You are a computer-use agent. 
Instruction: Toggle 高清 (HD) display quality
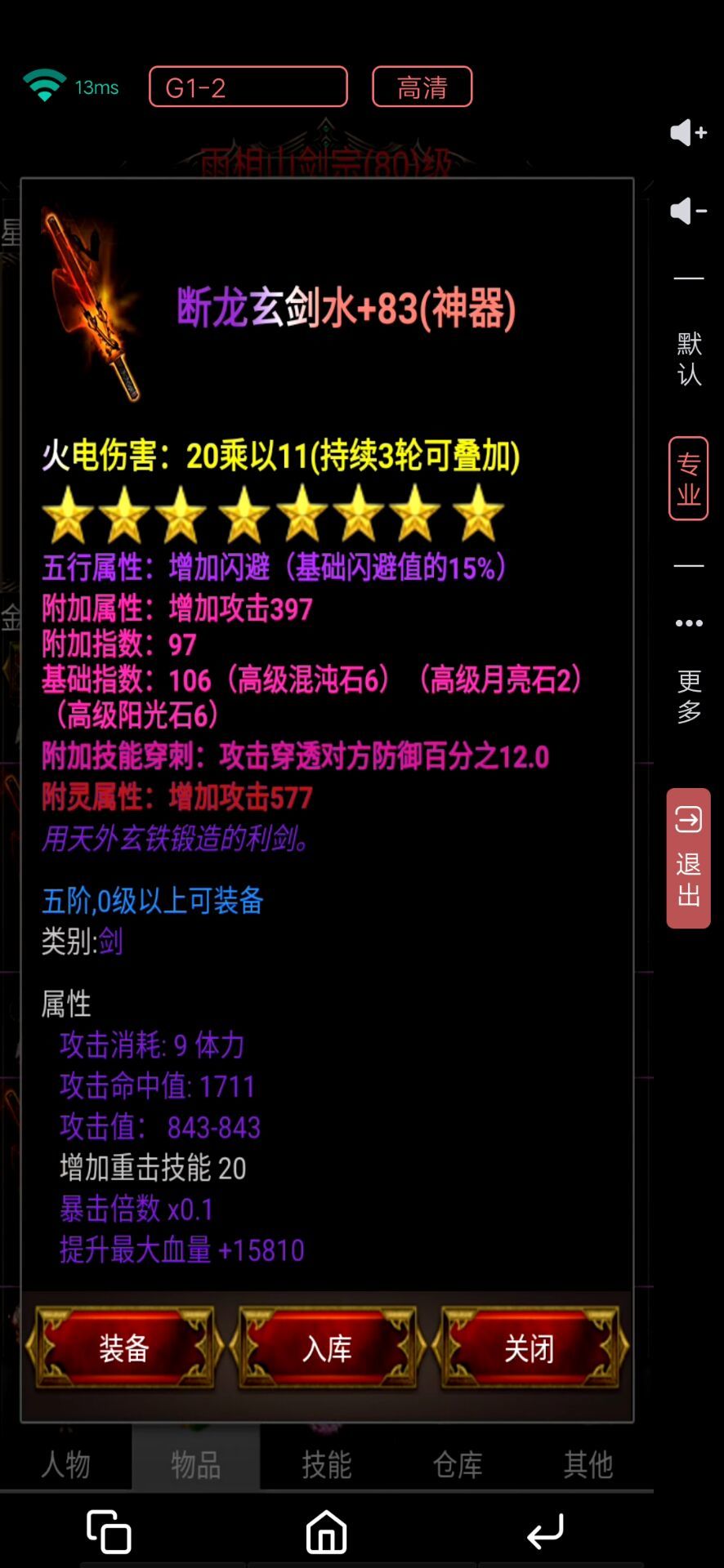pos(422,86)
